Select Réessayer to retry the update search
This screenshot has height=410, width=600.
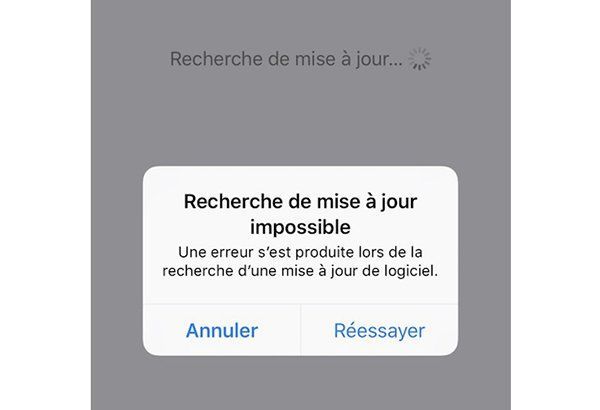pos(379,330)
